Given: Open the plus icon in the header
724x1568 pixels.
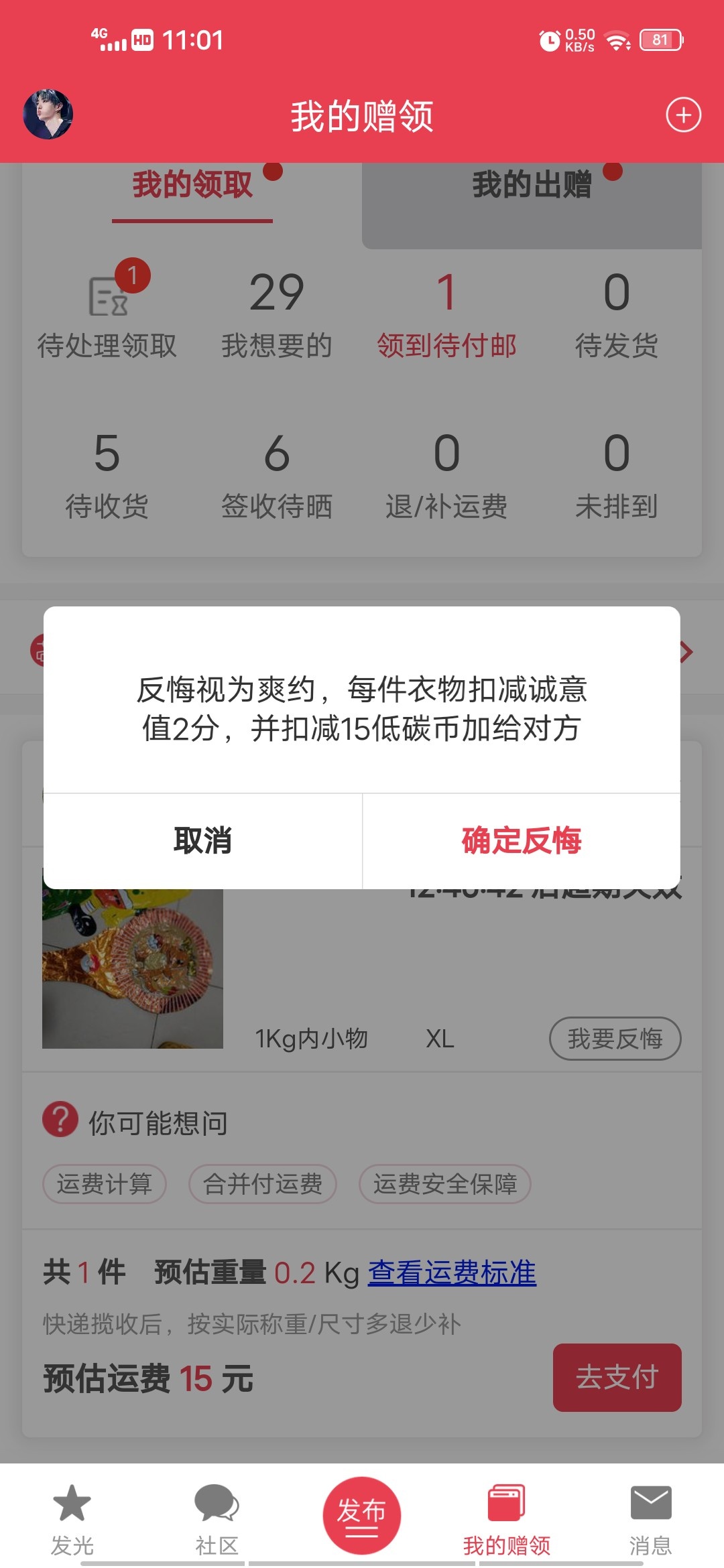Looking at the screenshot, I should (x=683, y=115).
